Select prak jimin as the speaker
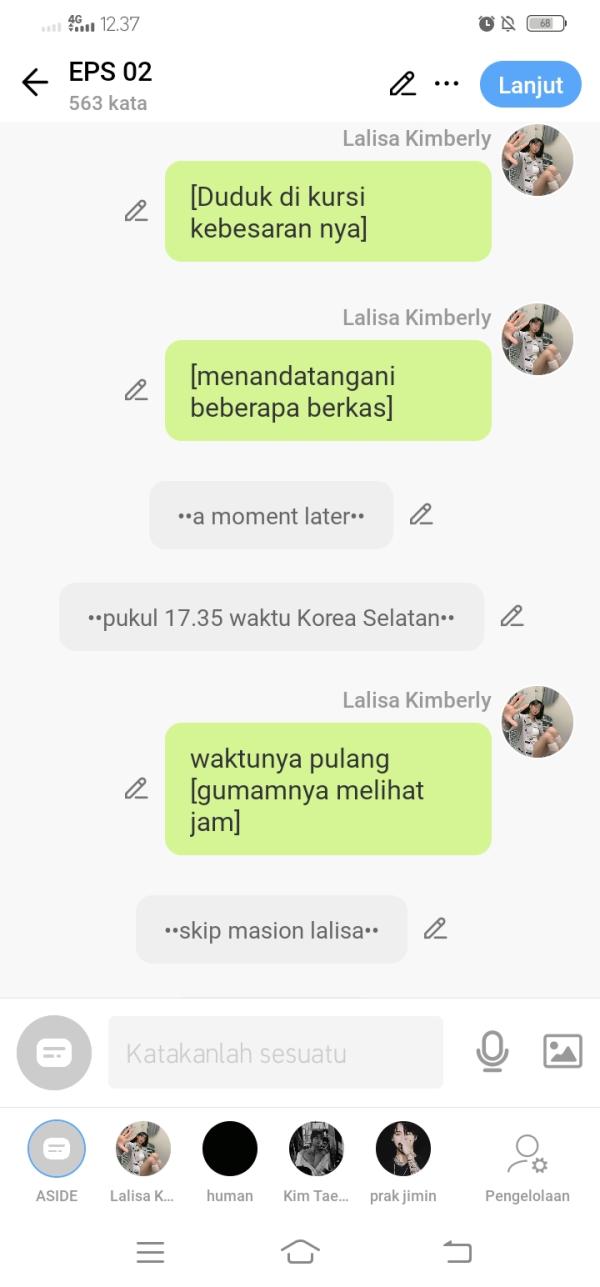This screenshot has height=1287, width=600. (x=403, y=1149)
